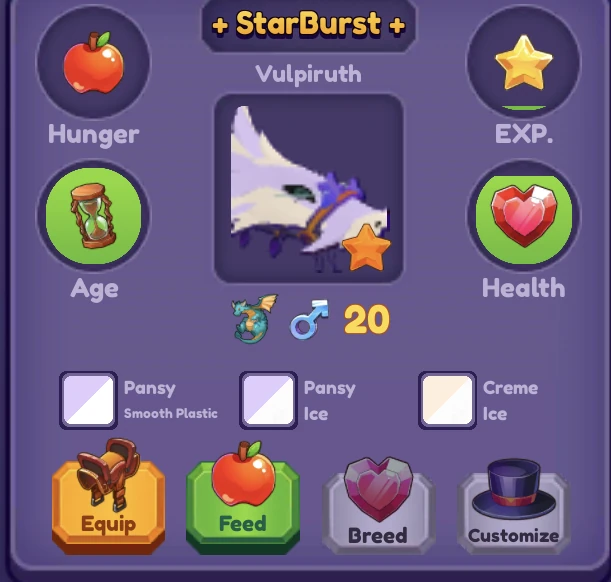
Task: Select the Creme Ice color swatch
Action: click(447, 400)
